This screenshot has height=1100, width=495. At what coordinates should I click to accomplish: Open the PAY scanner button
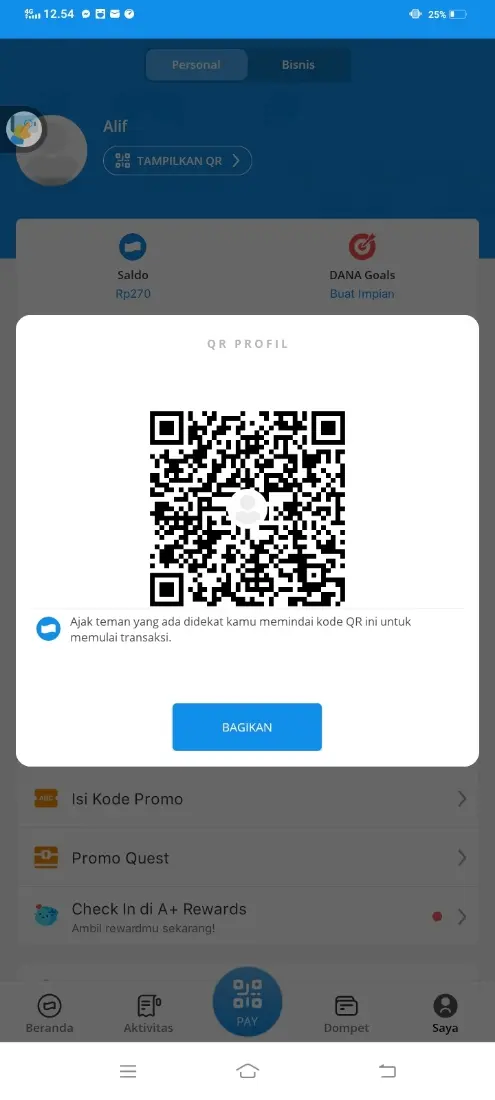[x=248, y=1002]
